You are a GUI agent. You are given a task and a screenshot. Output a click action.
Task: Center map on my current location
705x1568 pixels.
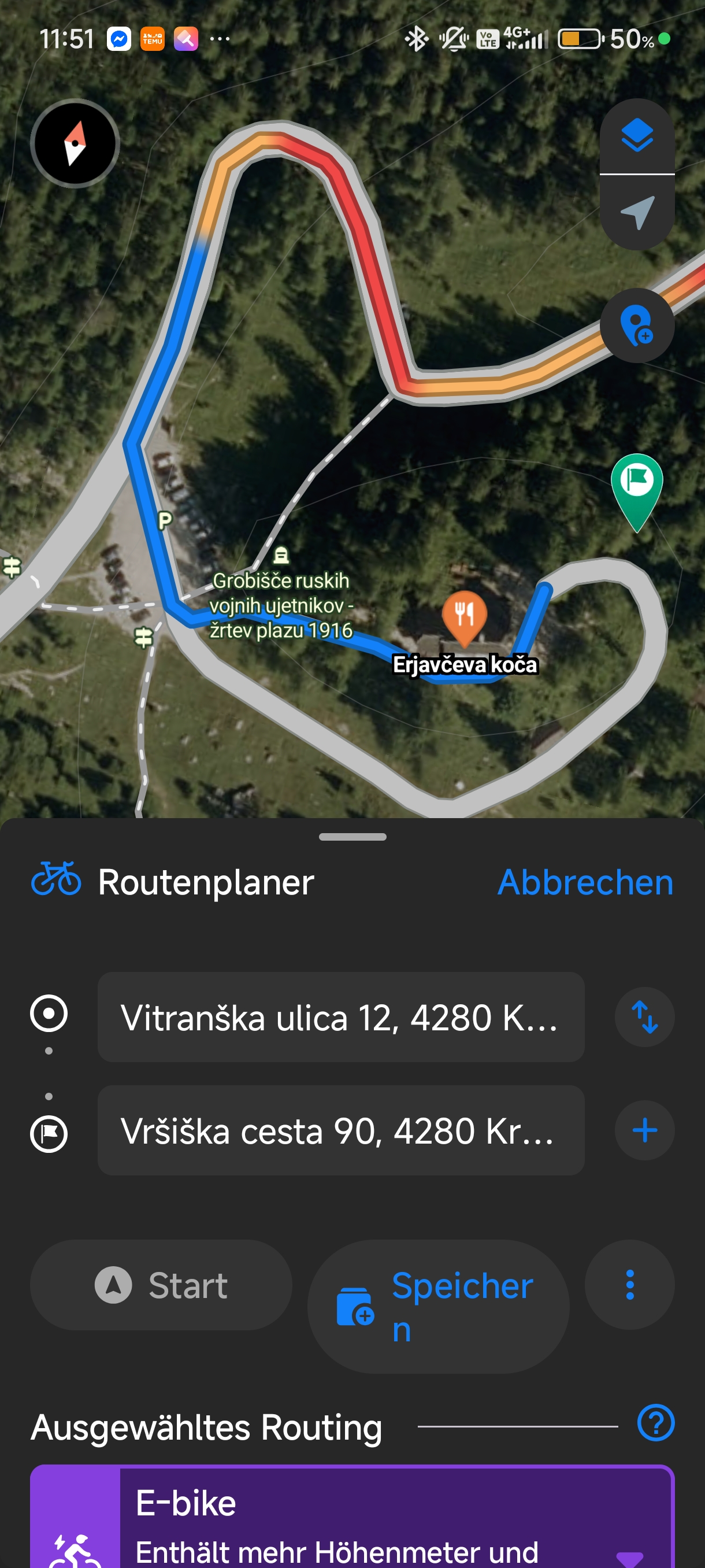pyautogui.click(x=637, y=212)
